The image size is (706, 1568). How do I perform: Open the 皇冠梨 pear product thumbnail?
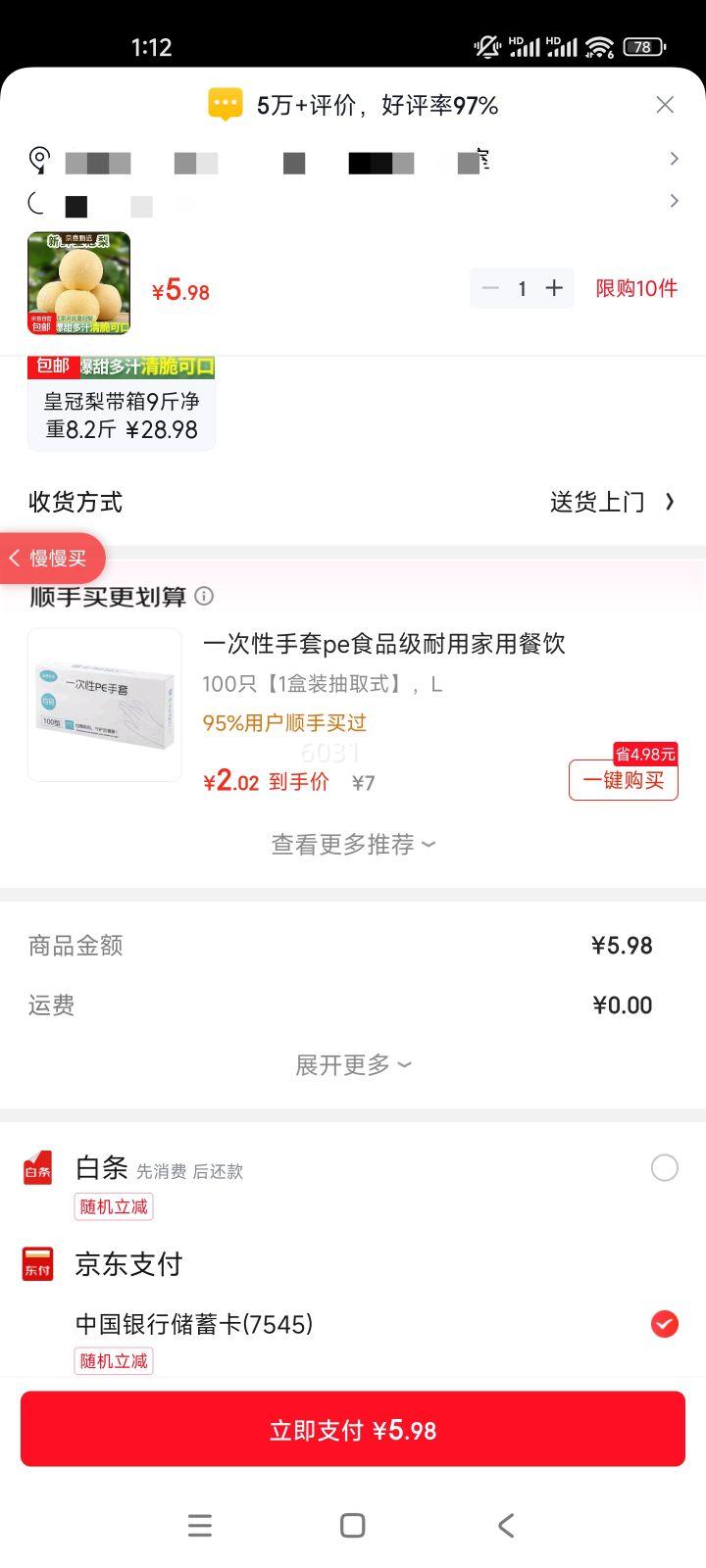[80, 283]
